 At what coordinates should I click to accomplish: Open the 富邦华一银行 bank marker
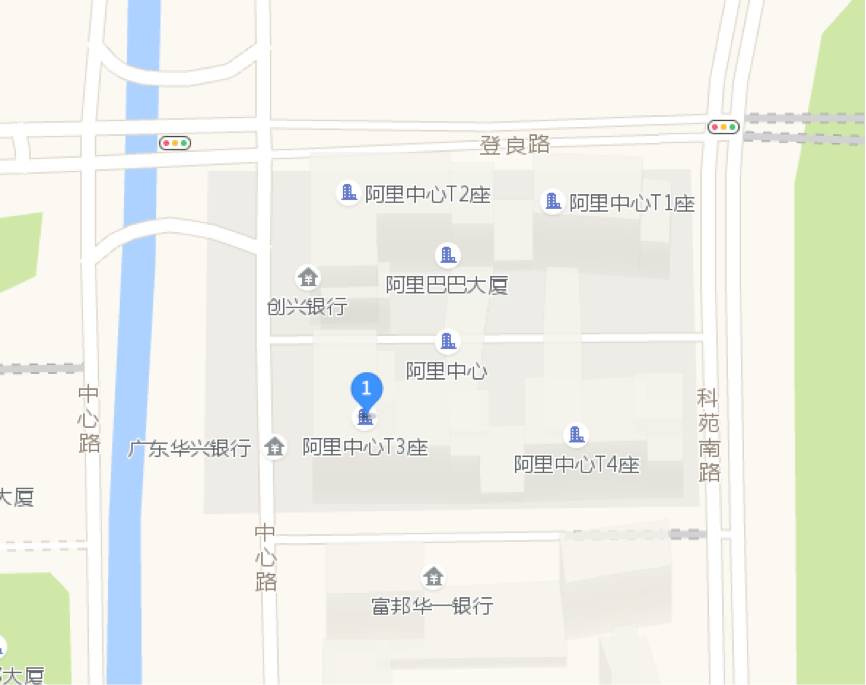pos(433,577)
